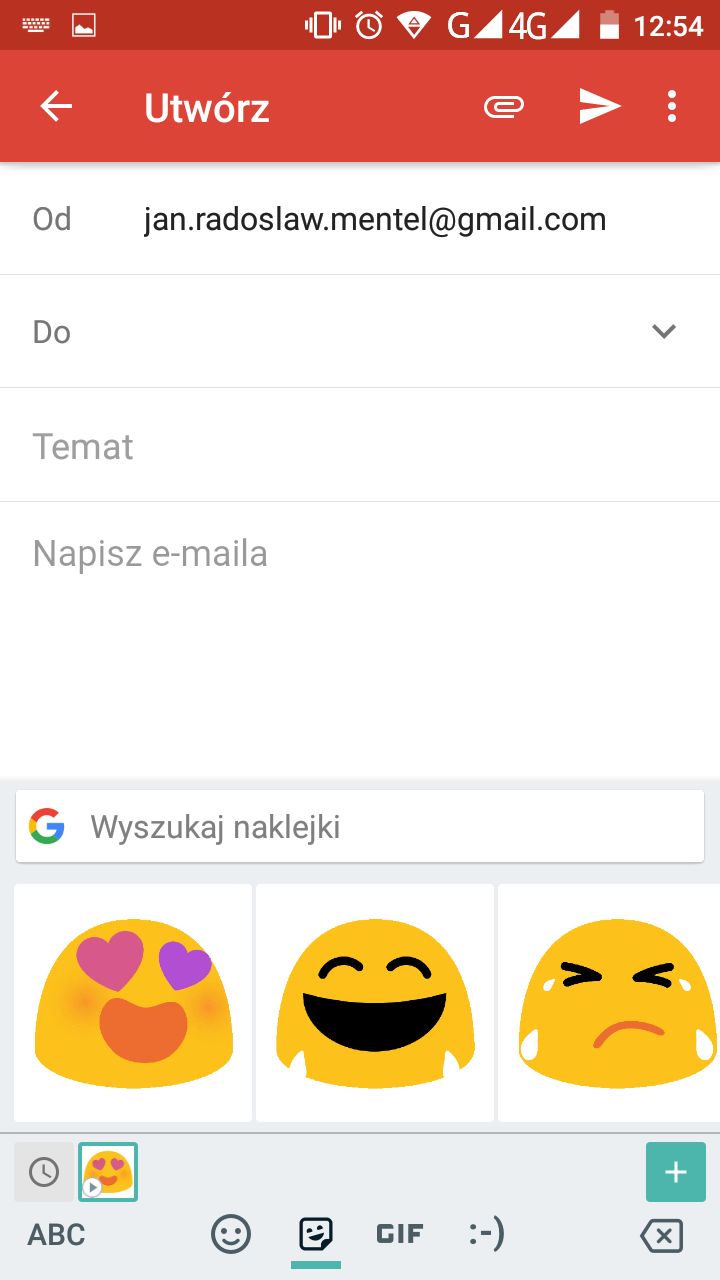
Task: Go back using the arrow icon
Action: point(56,106)
